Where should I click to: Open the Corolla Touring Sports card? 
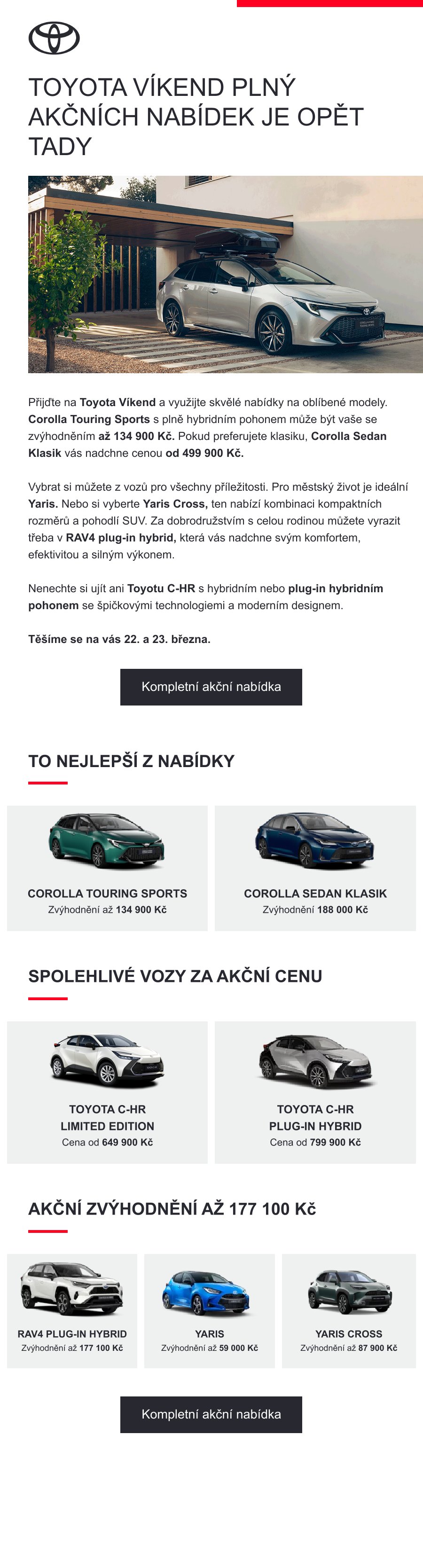point(107,867)
